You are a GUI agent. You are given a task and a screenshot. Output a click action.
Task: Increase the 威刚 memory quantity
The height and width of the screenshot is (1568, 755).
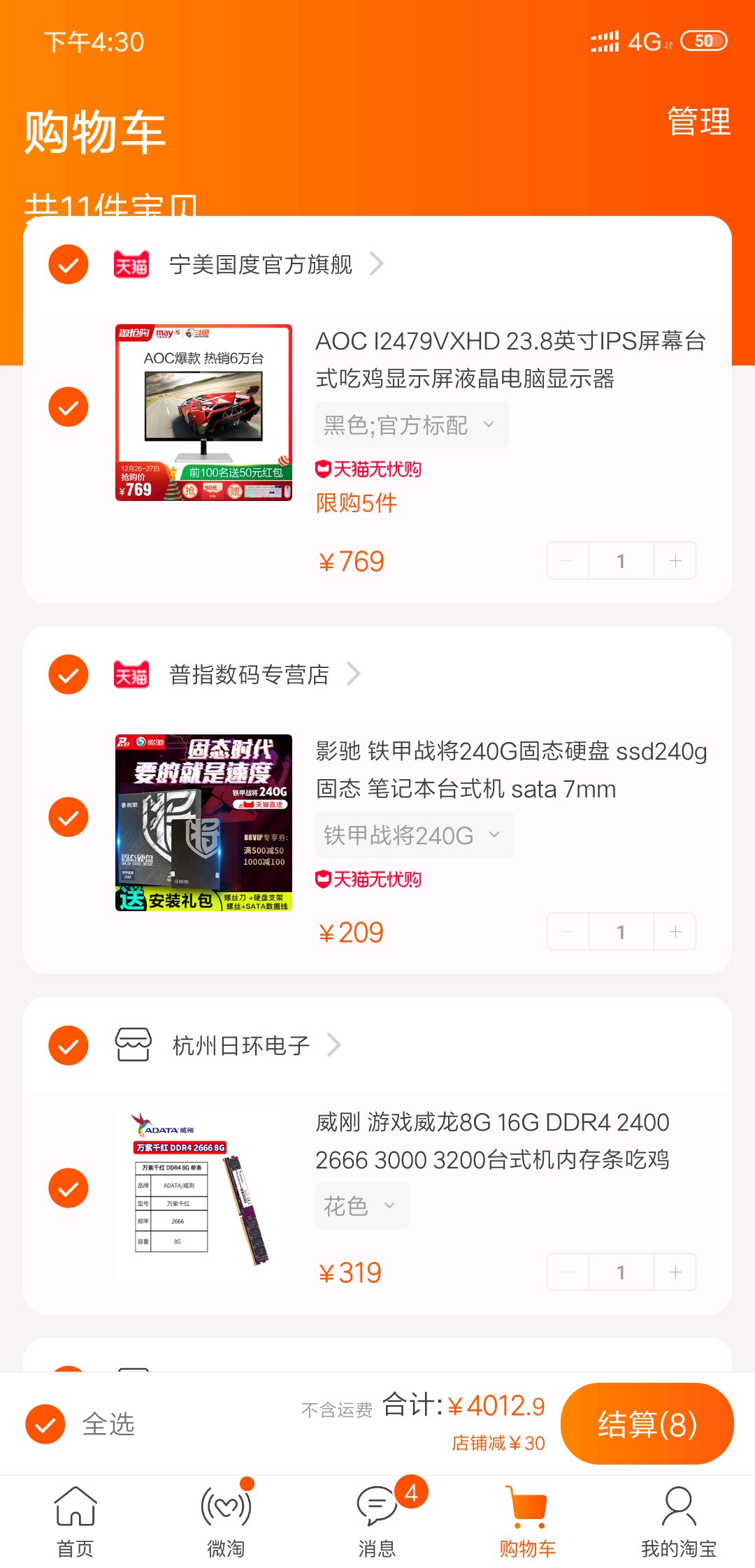pyautogui.click(x=675, y=1272)
